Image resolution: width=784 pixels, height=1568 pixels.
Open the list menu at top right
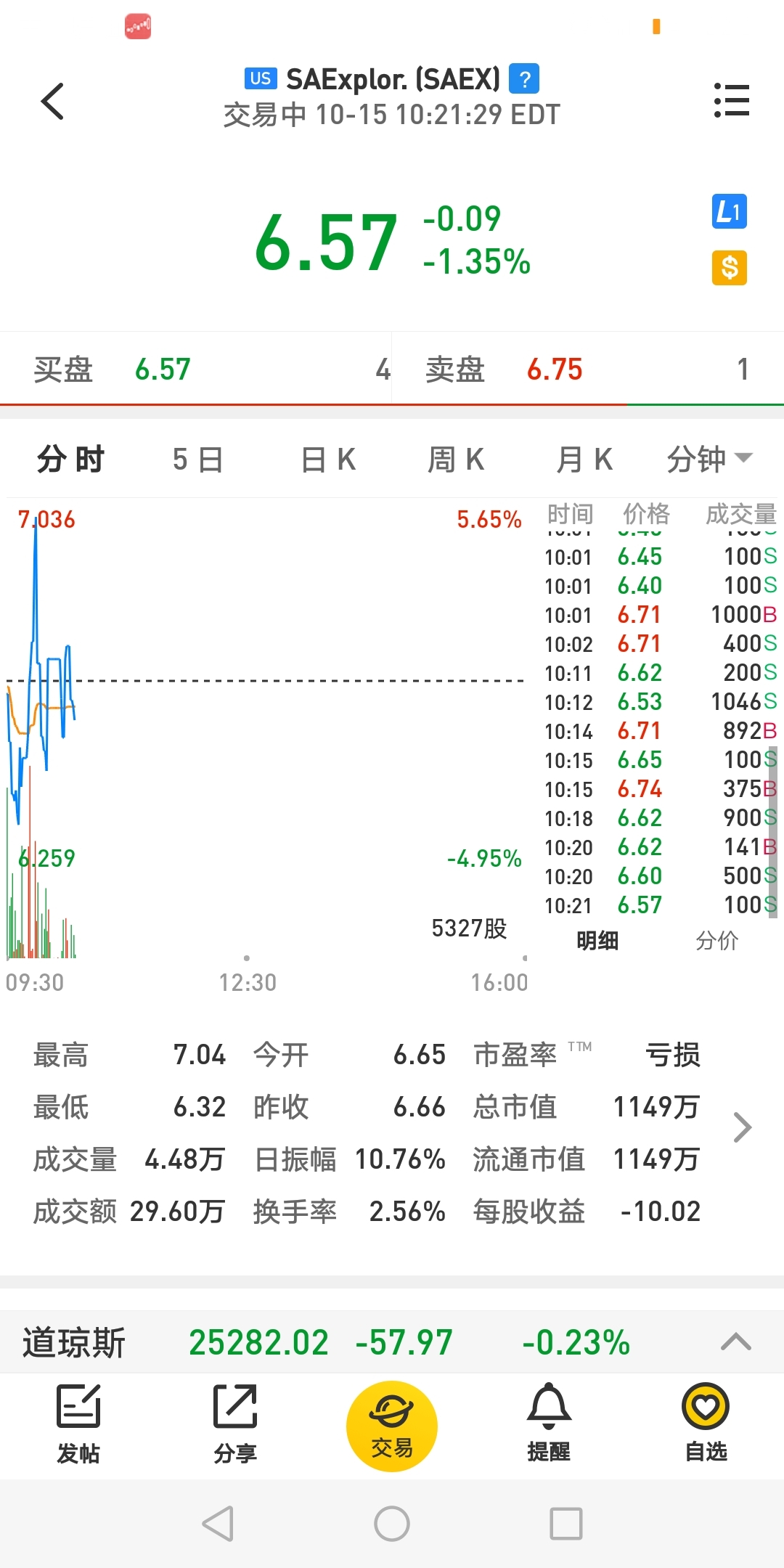pyautogui.click(x=731, y=100)
